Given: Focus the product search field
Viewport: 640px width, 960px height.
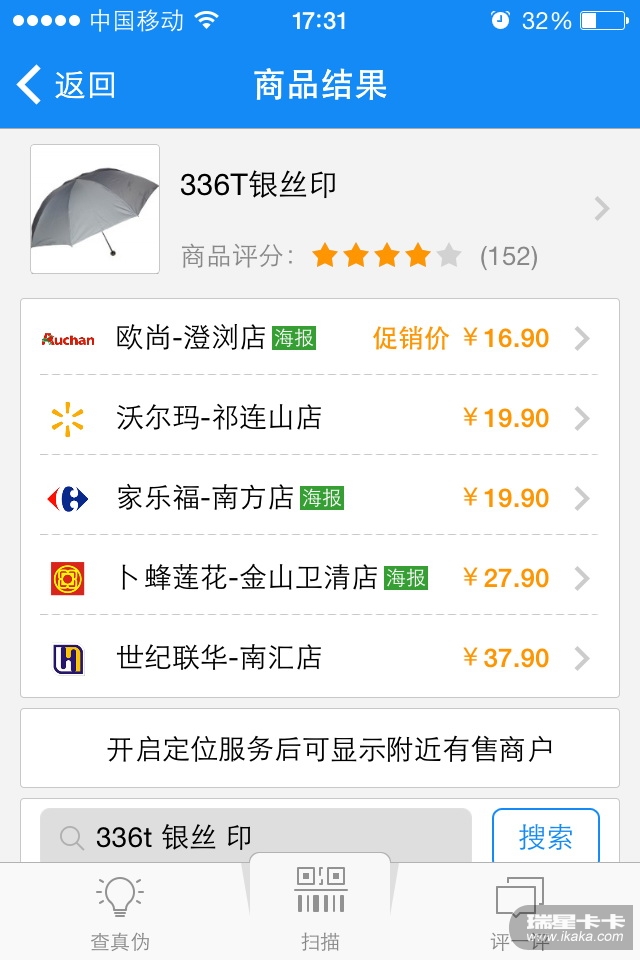Looking at the screenshot, I should (x=256, y=837).
